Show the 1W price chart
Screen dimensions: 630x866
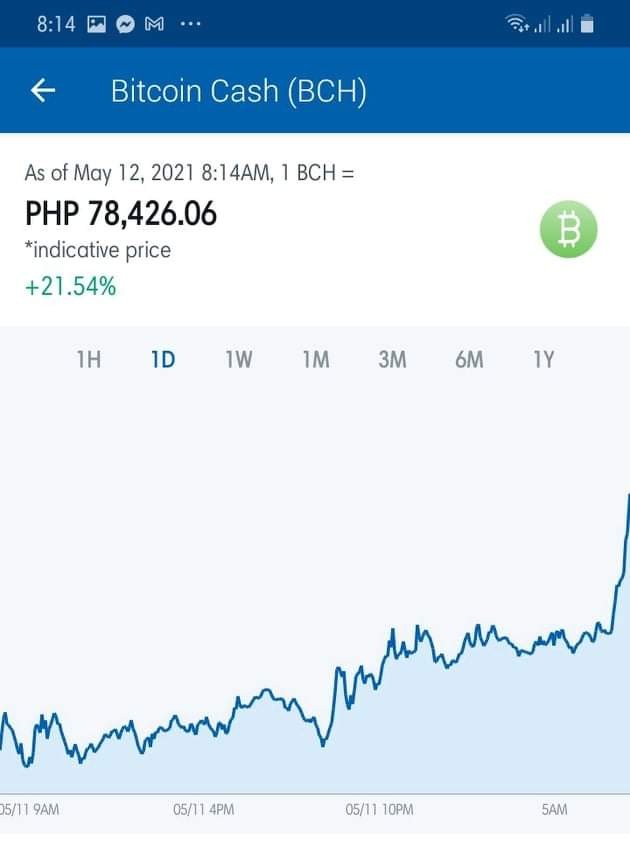pyautogui.click(x=239, y=360)
